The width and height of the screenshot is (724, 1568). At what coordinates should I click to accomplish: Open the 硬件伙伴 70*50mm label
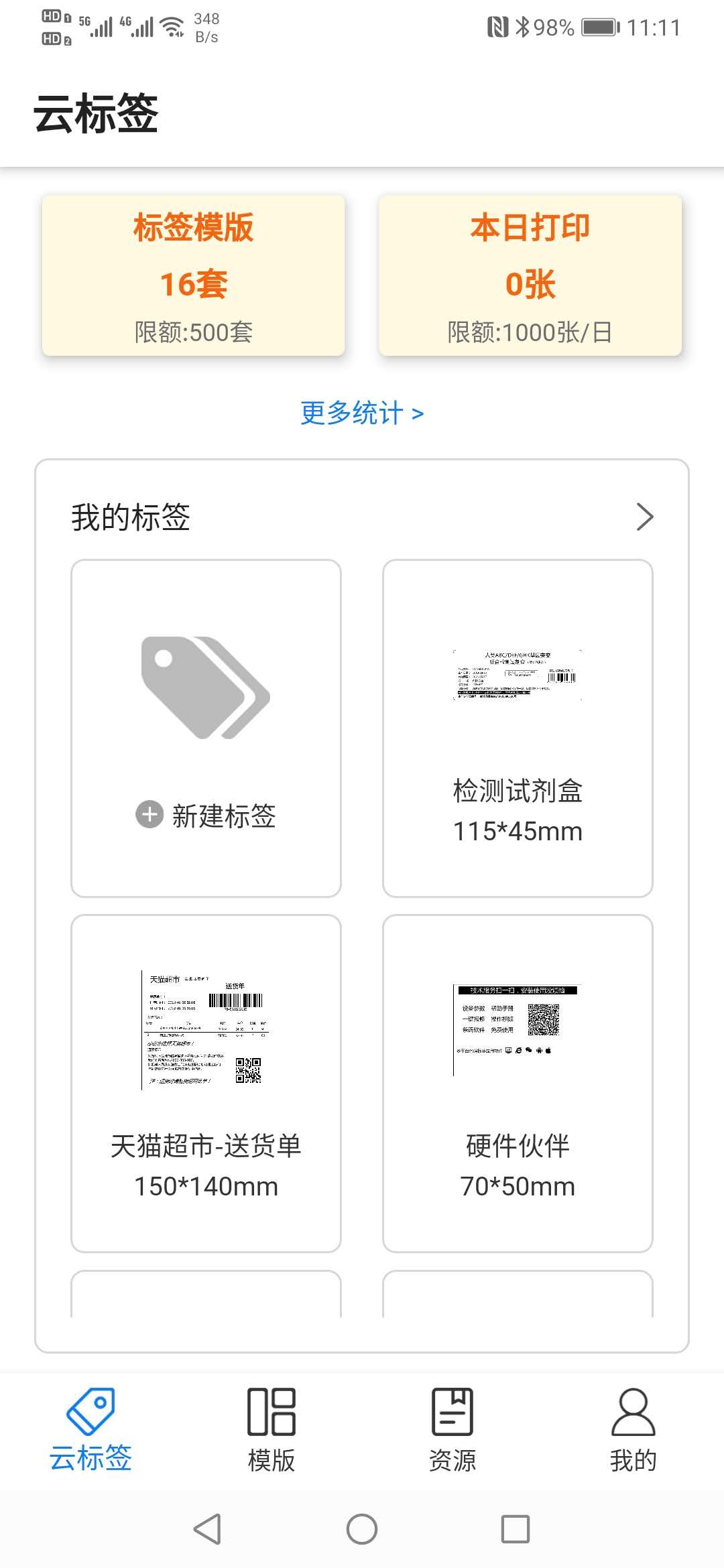(x=518, y=1084)
